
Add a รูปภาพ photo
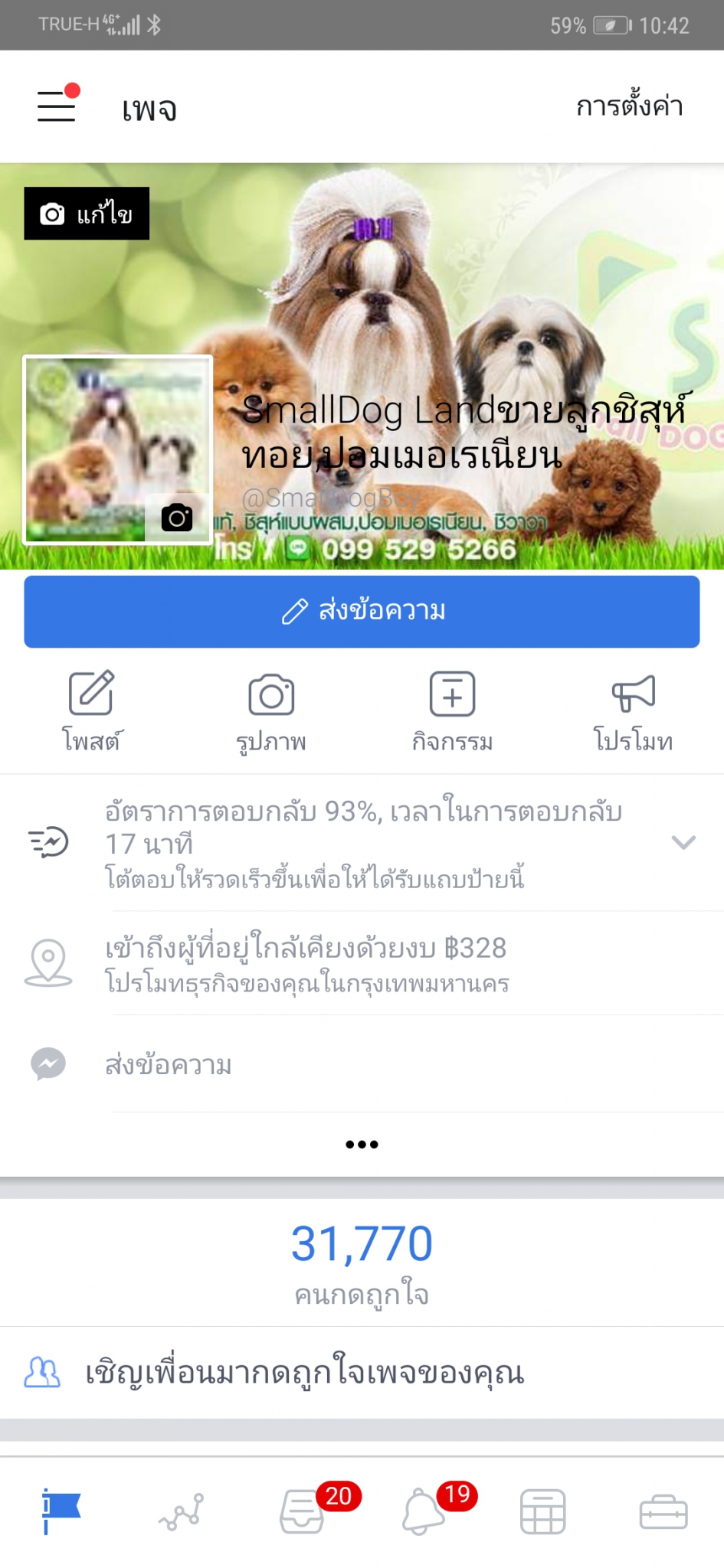(271, 710)
